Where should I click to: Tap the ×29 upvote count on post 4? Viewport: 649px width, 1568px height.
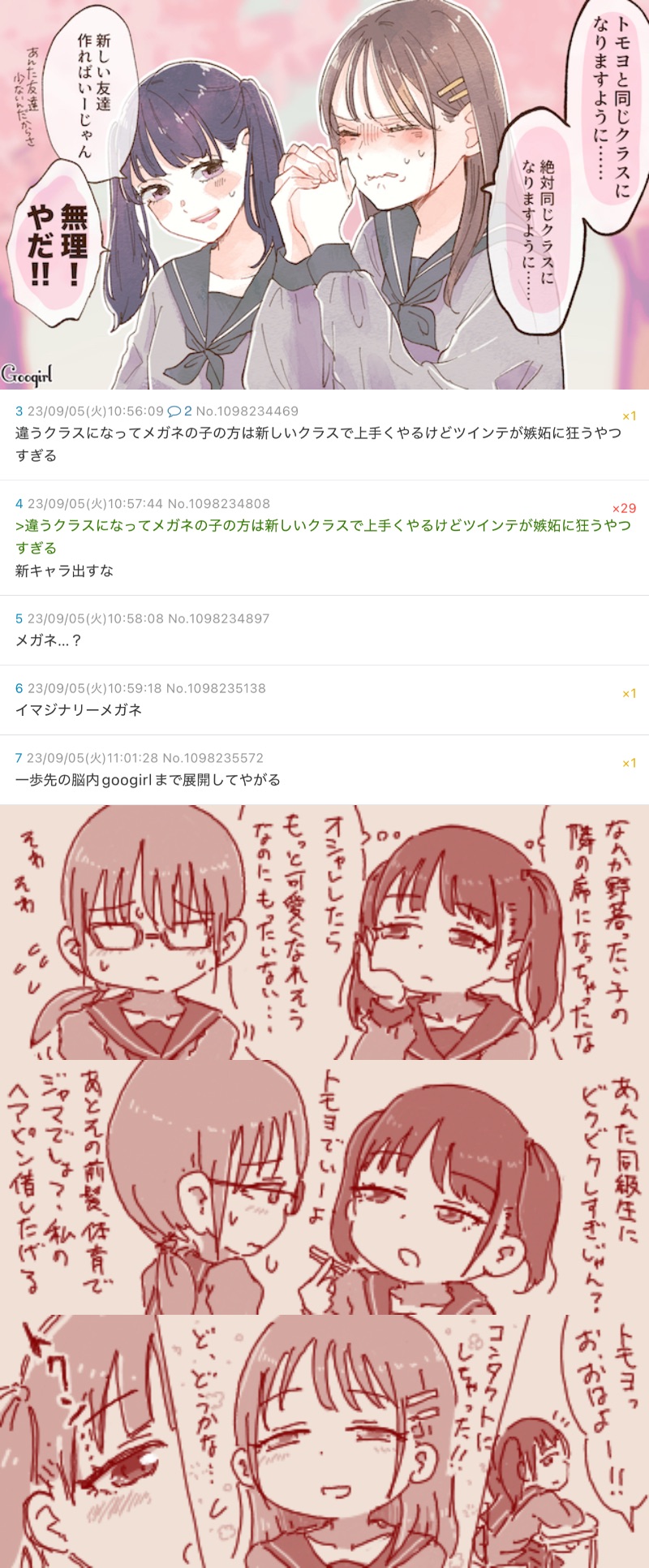point(624,509)
